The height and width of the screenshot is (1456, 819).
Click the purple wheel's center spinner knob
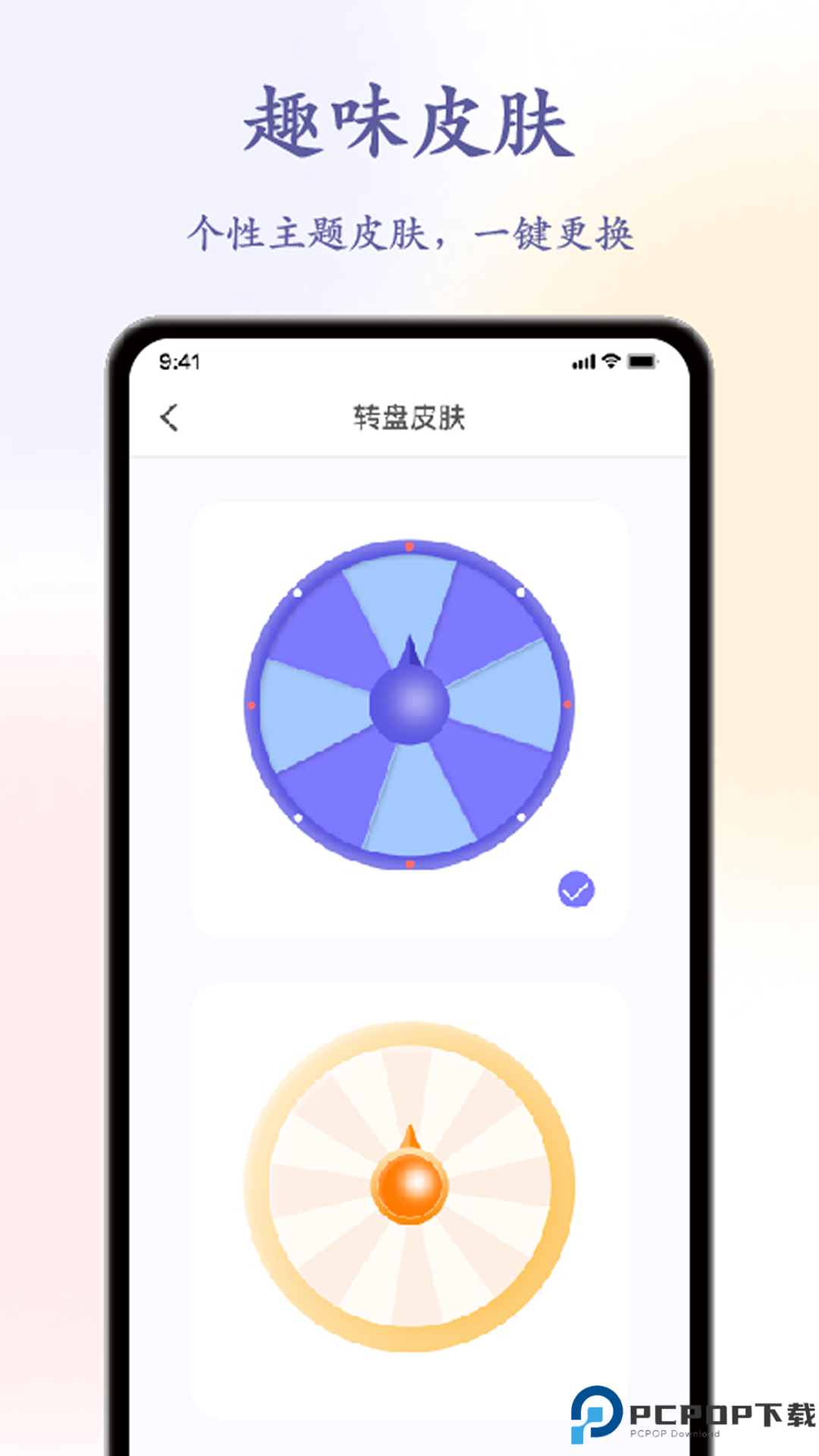point(411,707)
